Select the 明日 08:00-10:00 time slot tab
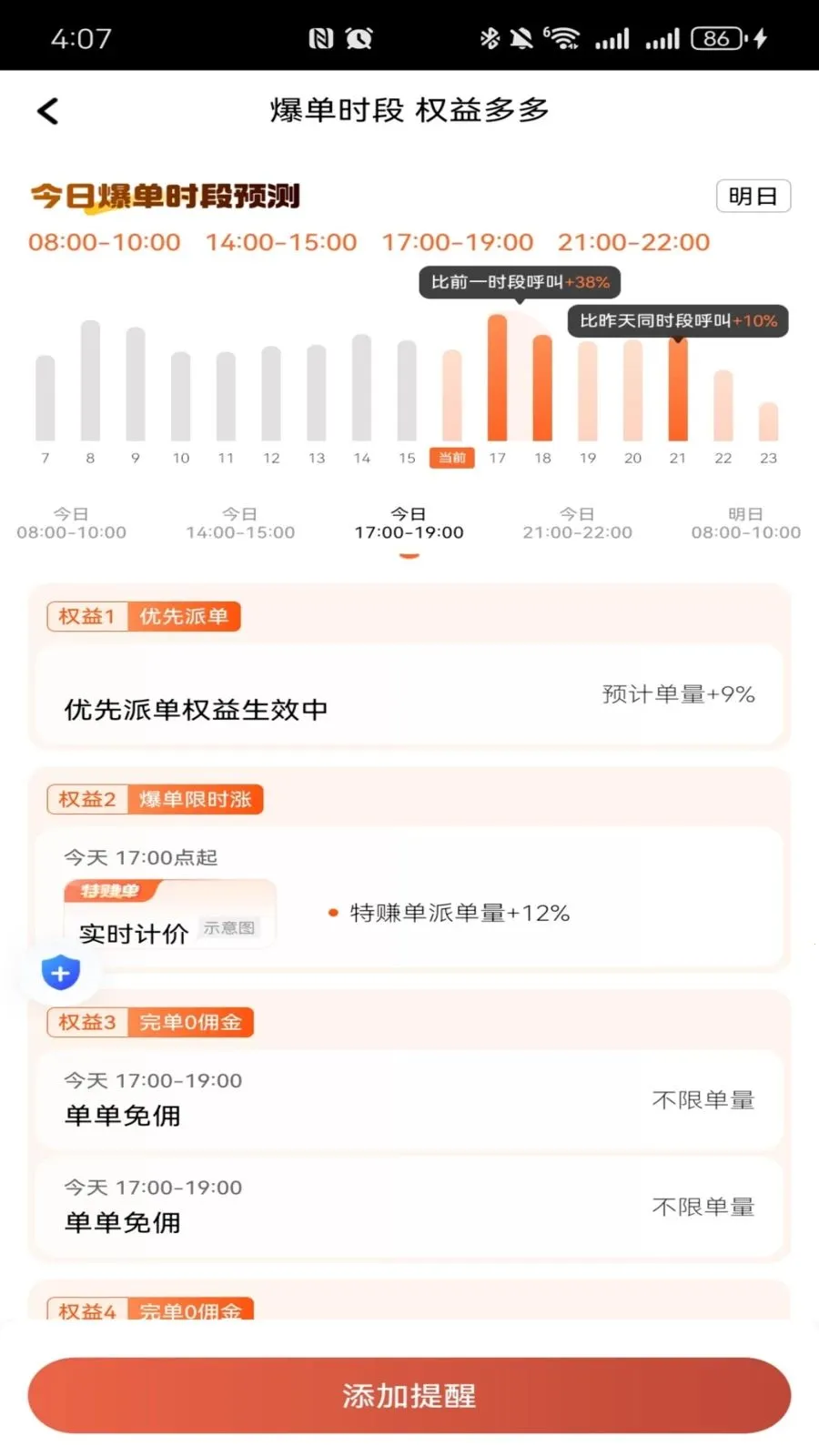This screenshot has width=819, height=1456. [x=745, y=523]
